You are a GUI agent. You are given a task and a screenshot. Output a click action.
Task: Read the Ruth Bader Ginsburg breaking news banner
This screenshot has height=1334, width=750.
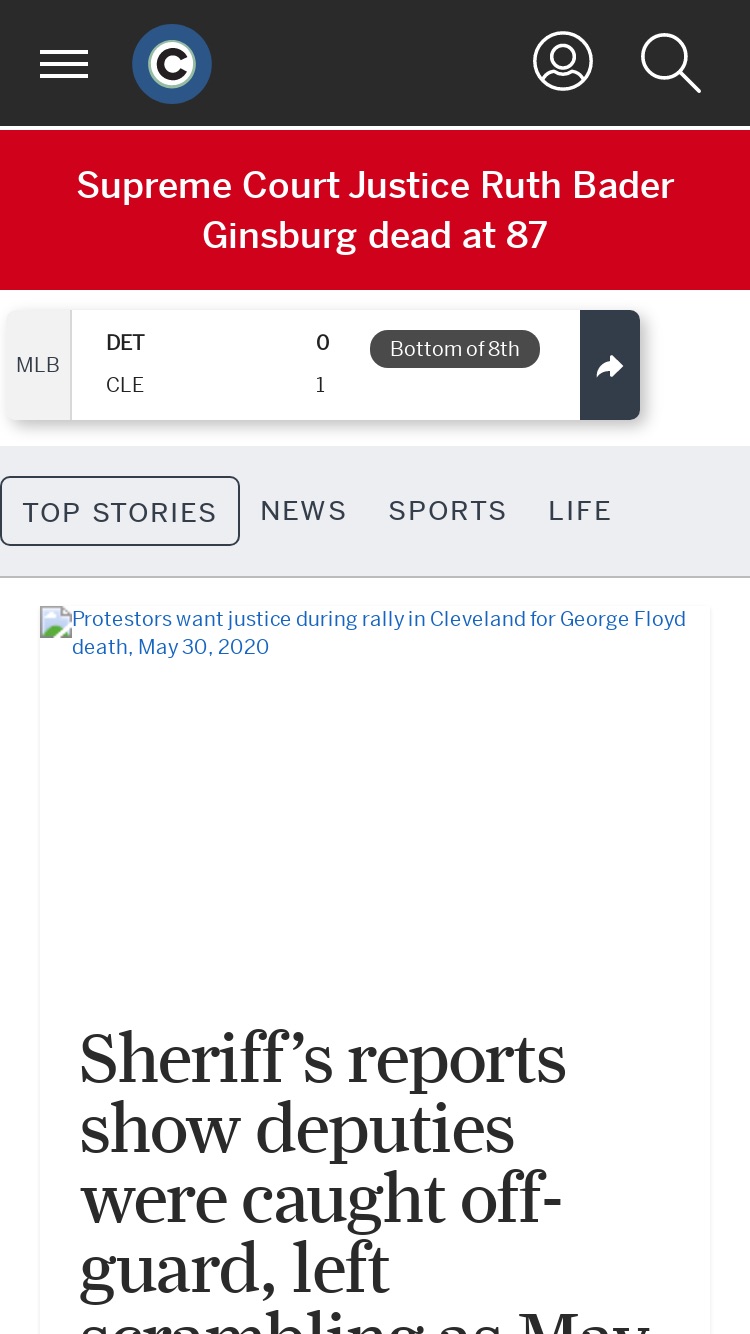point(375,210)
